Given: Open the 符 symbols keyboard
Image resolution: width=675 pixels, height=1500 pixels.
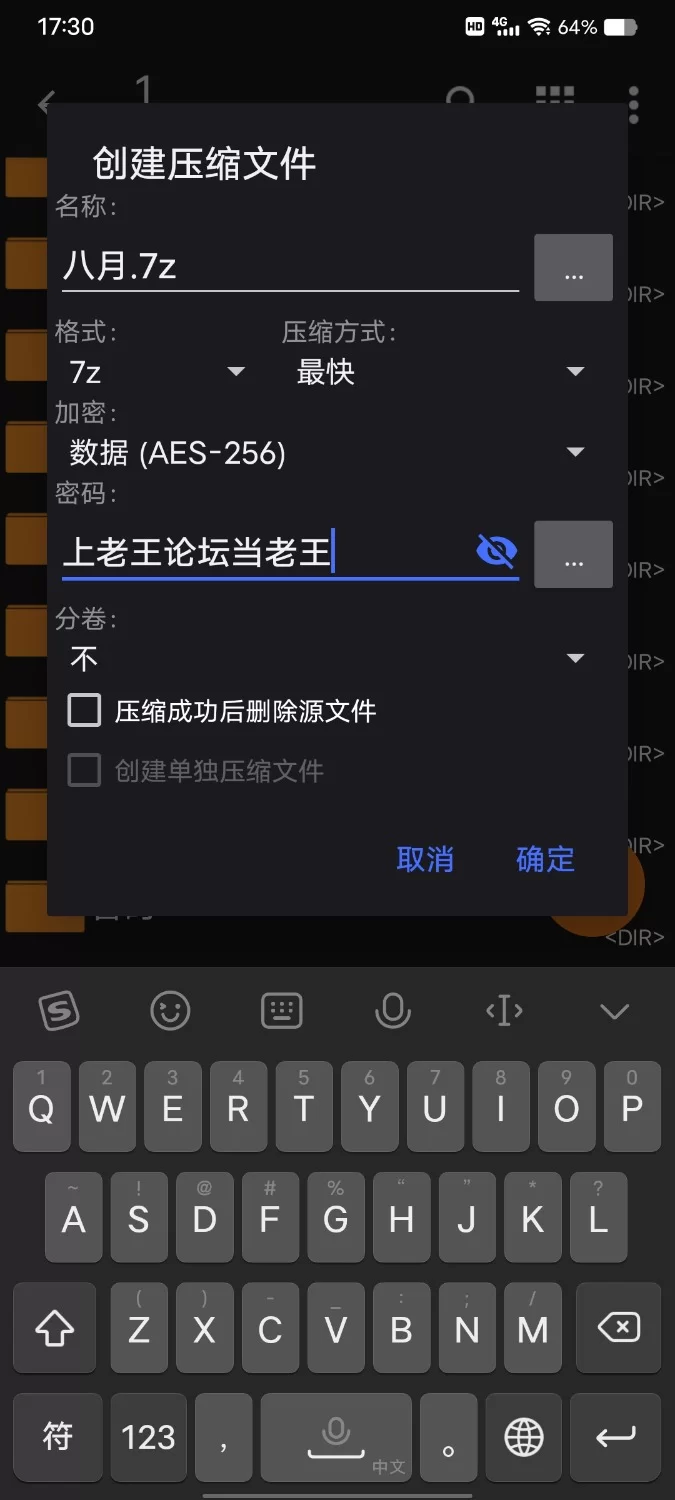Looking at the screenshot, I should click(x=58, y=1437).
